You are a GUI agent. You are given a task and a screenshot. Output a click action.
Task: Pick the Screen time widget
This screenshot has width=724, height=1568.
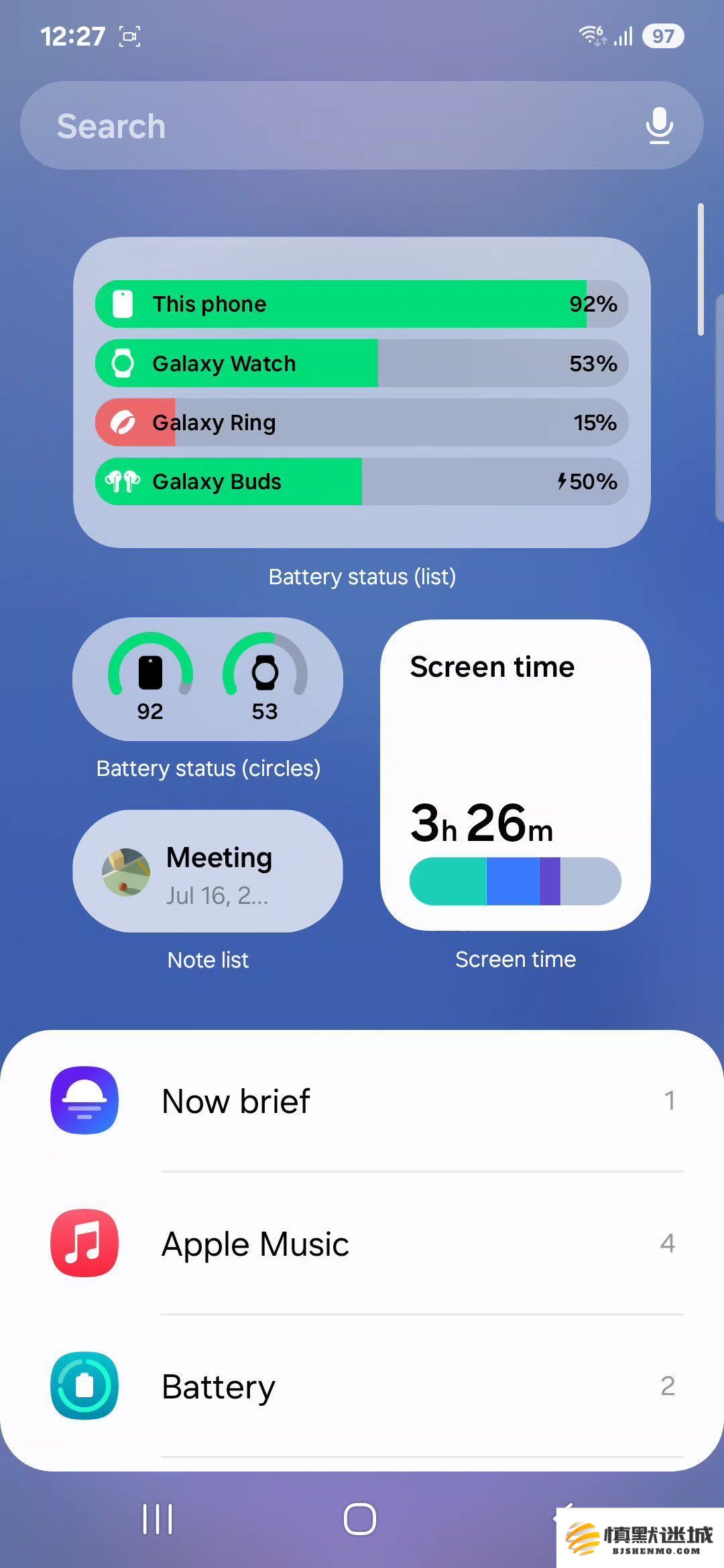coord(515,775)
